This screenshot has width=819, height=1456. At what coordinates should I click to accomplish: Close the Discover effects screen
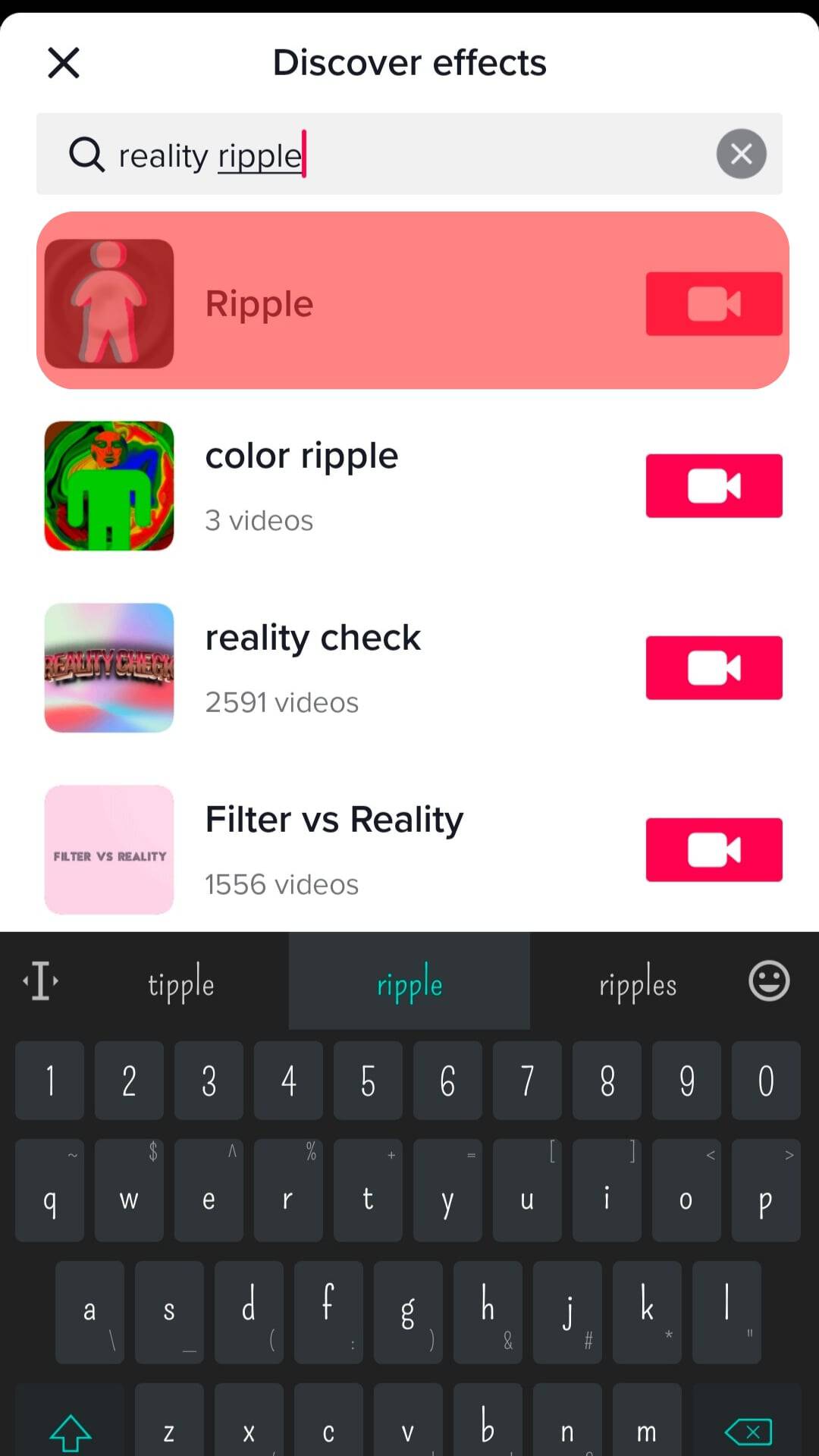[64, 63]
